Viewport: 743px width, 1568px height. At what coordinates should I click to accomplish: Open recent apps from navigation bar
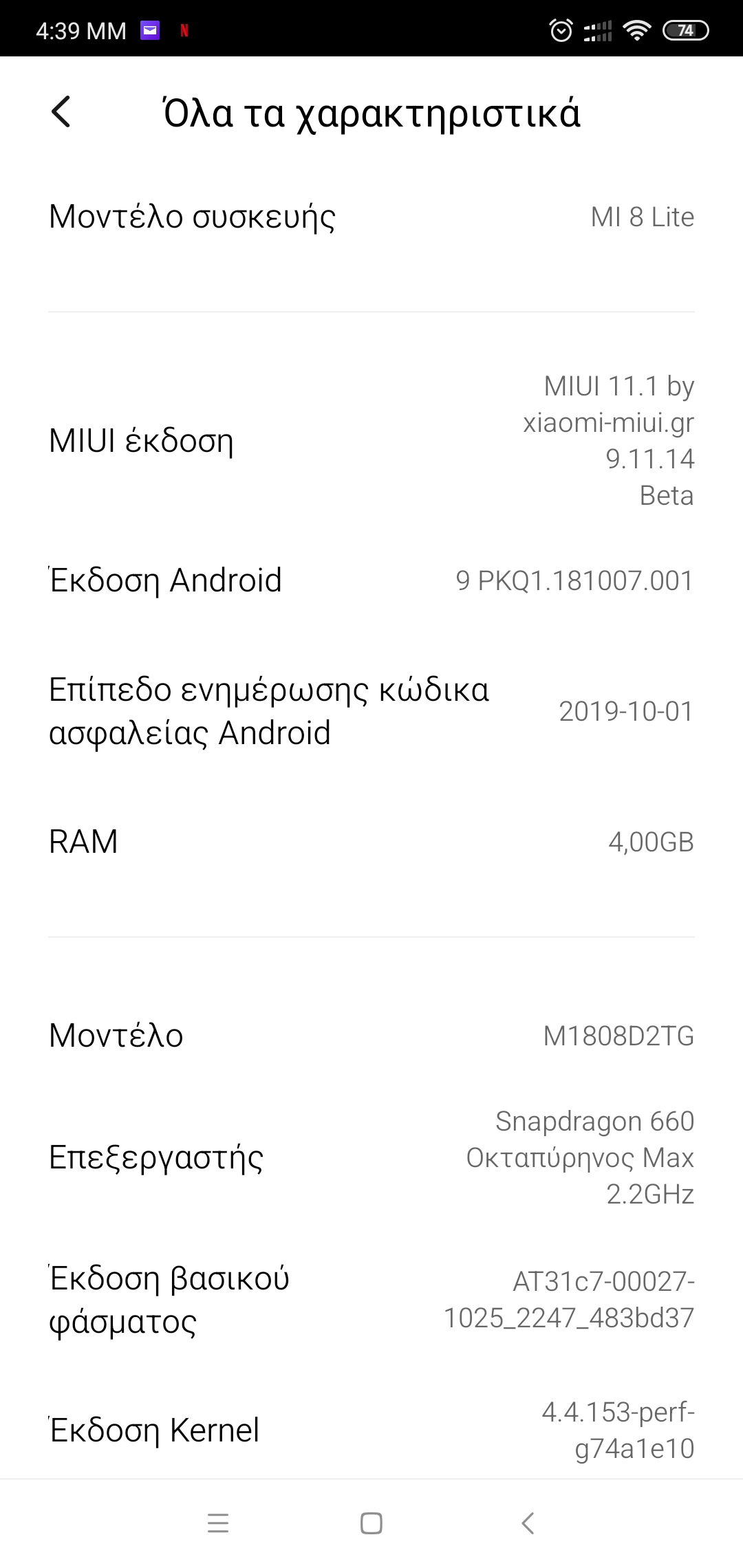(218, 1523)
